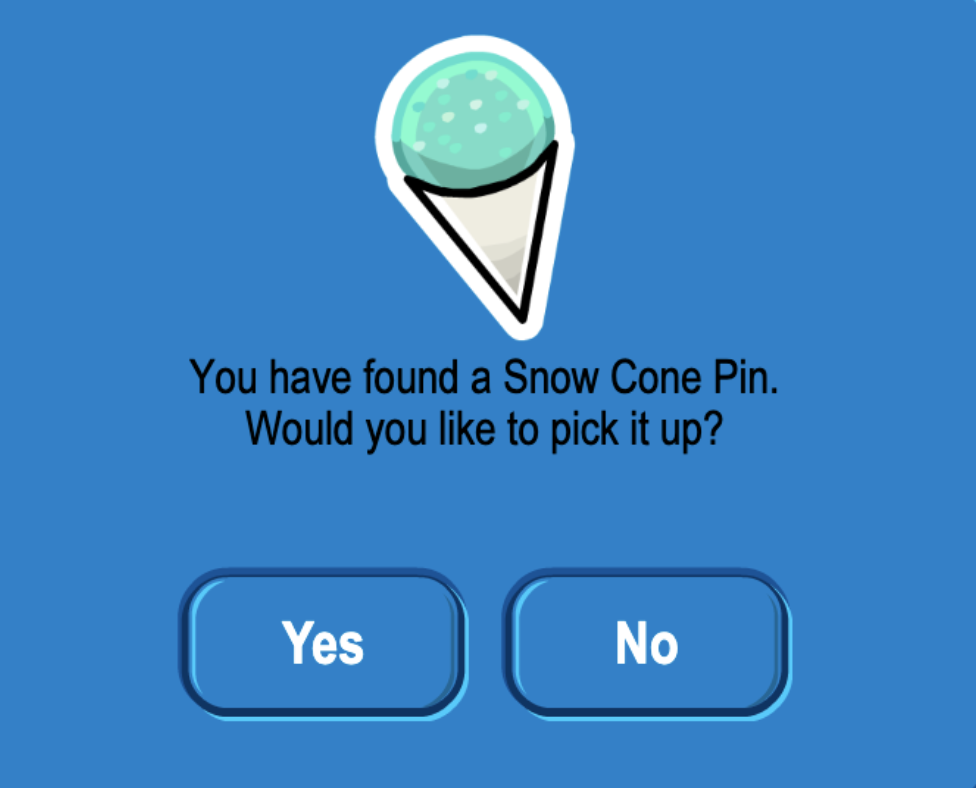This screenshot has height=788, width=976.
Task: Tap Yes to pick up the pin
Action: coord(323,642)
